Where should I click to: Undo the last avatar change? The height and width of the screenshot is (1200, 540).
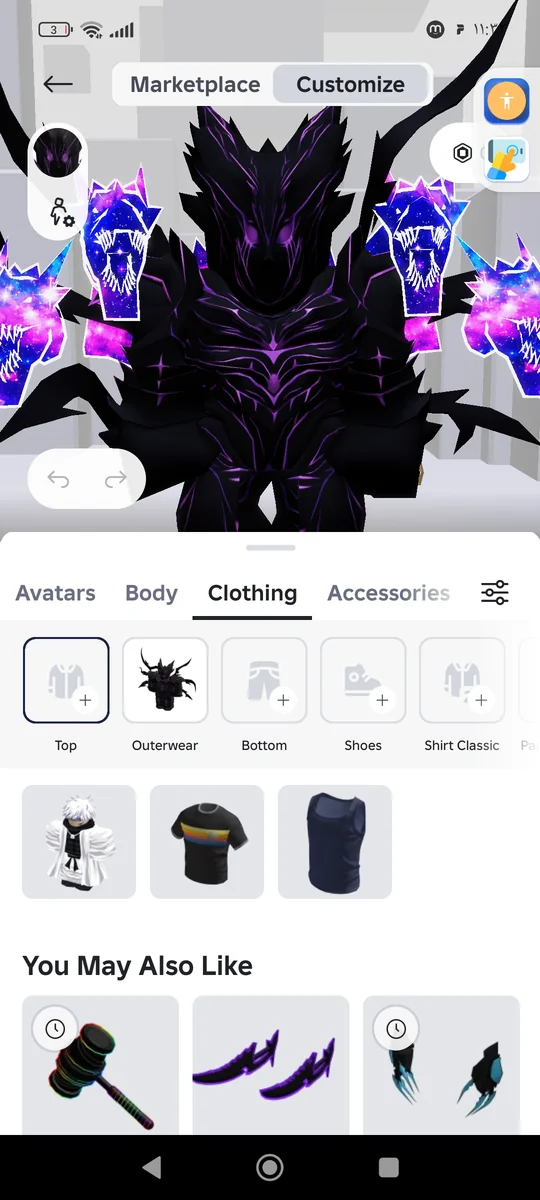click(59, 480)
